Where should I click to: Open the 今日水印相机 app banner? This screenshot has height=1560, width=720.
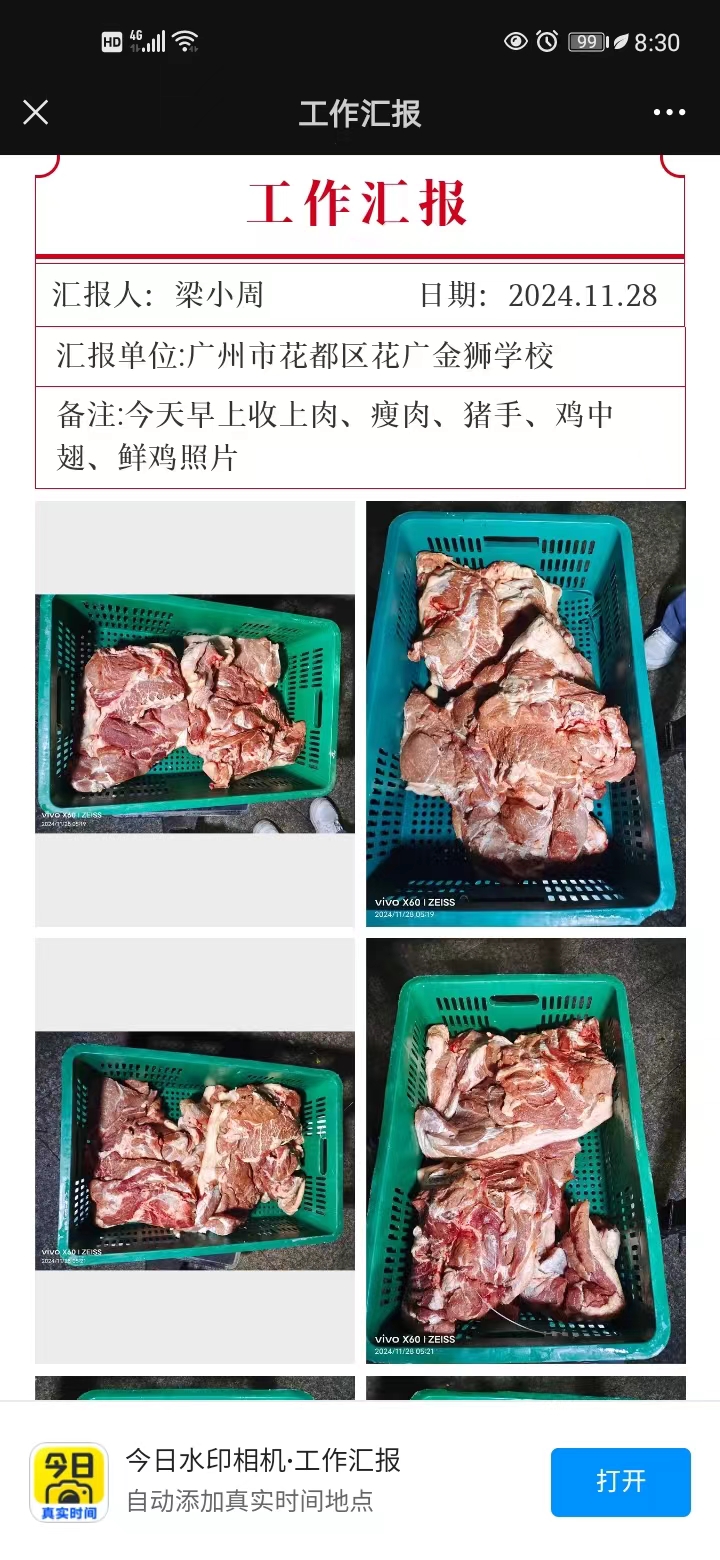(264, 1479)
